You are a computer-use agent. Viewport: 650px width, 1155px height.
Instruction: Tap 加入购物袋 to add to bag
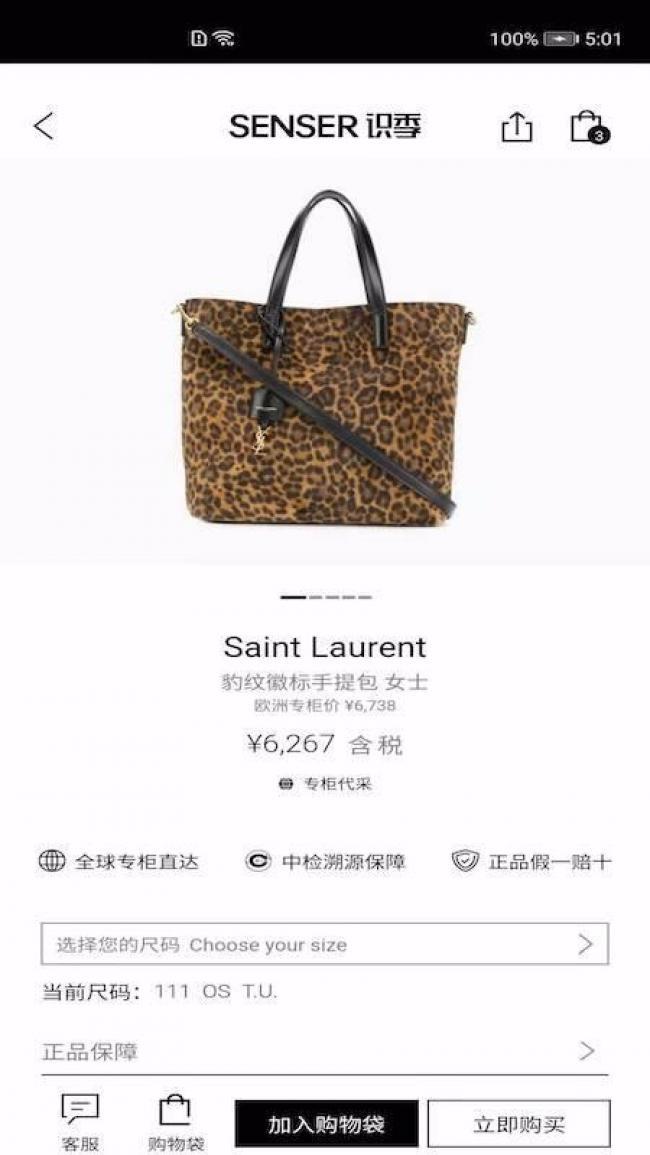326,1124
